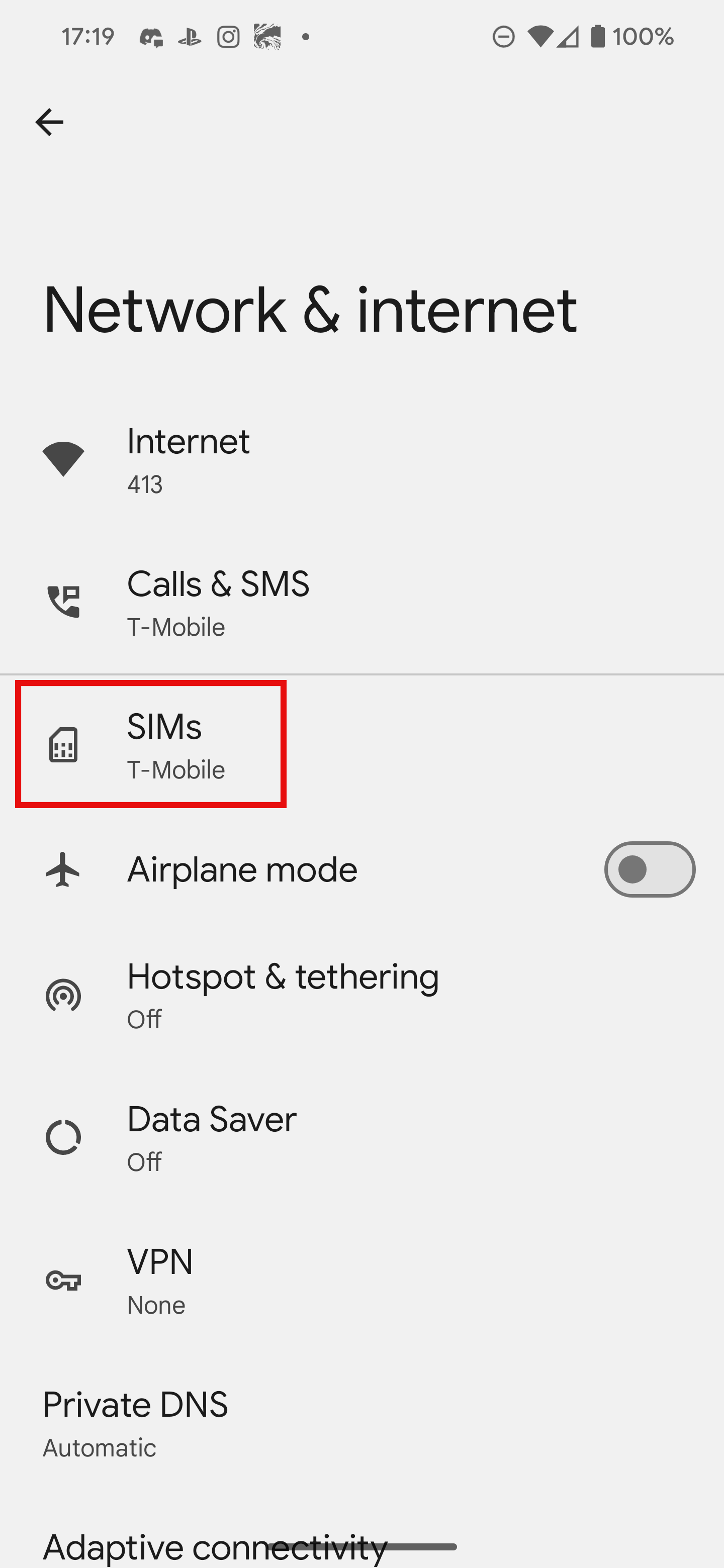This screenshot has width=724, height=1568.
Task: Open Private DNS setting
Action: click(x=361, y=1423)
